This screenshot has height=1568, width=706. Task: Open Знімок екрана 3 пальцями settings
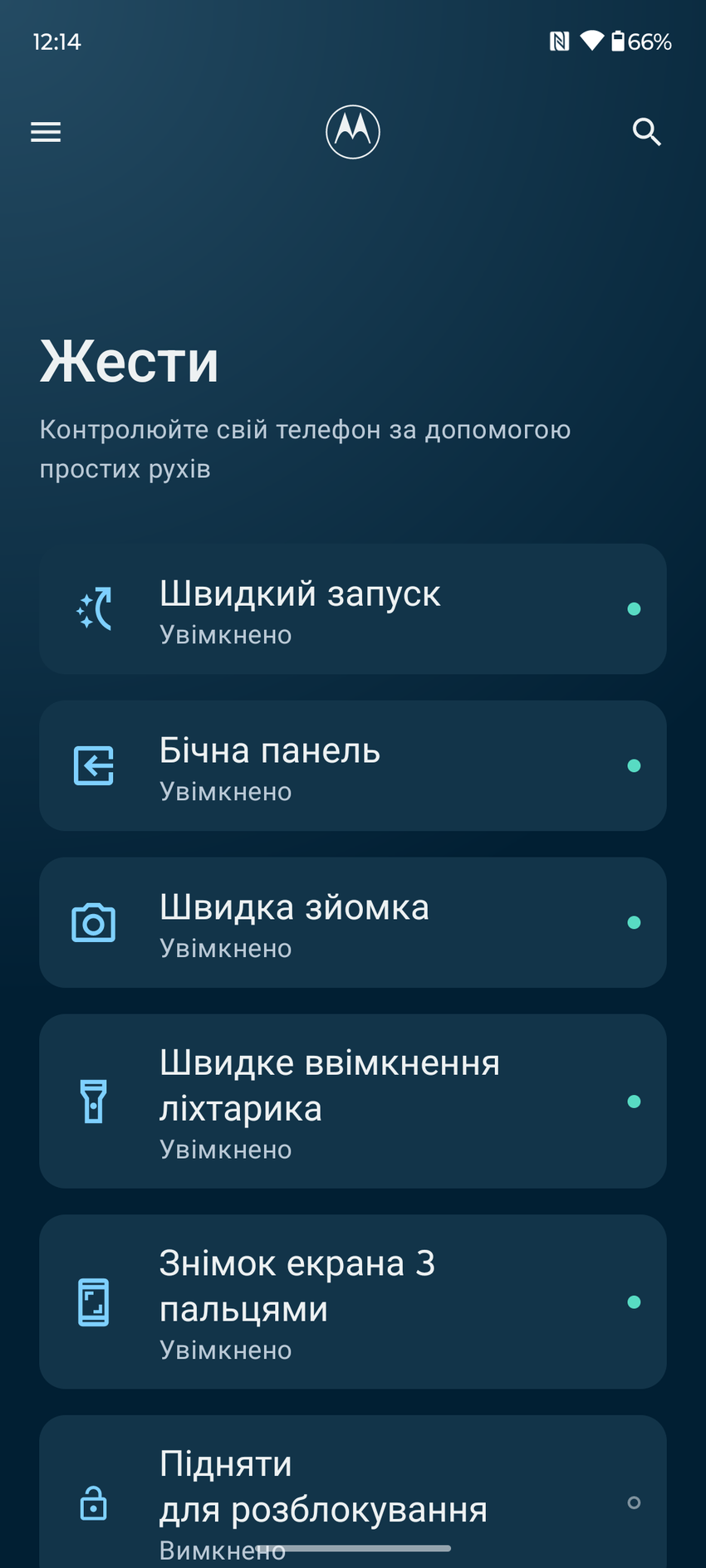(352, 1302)
